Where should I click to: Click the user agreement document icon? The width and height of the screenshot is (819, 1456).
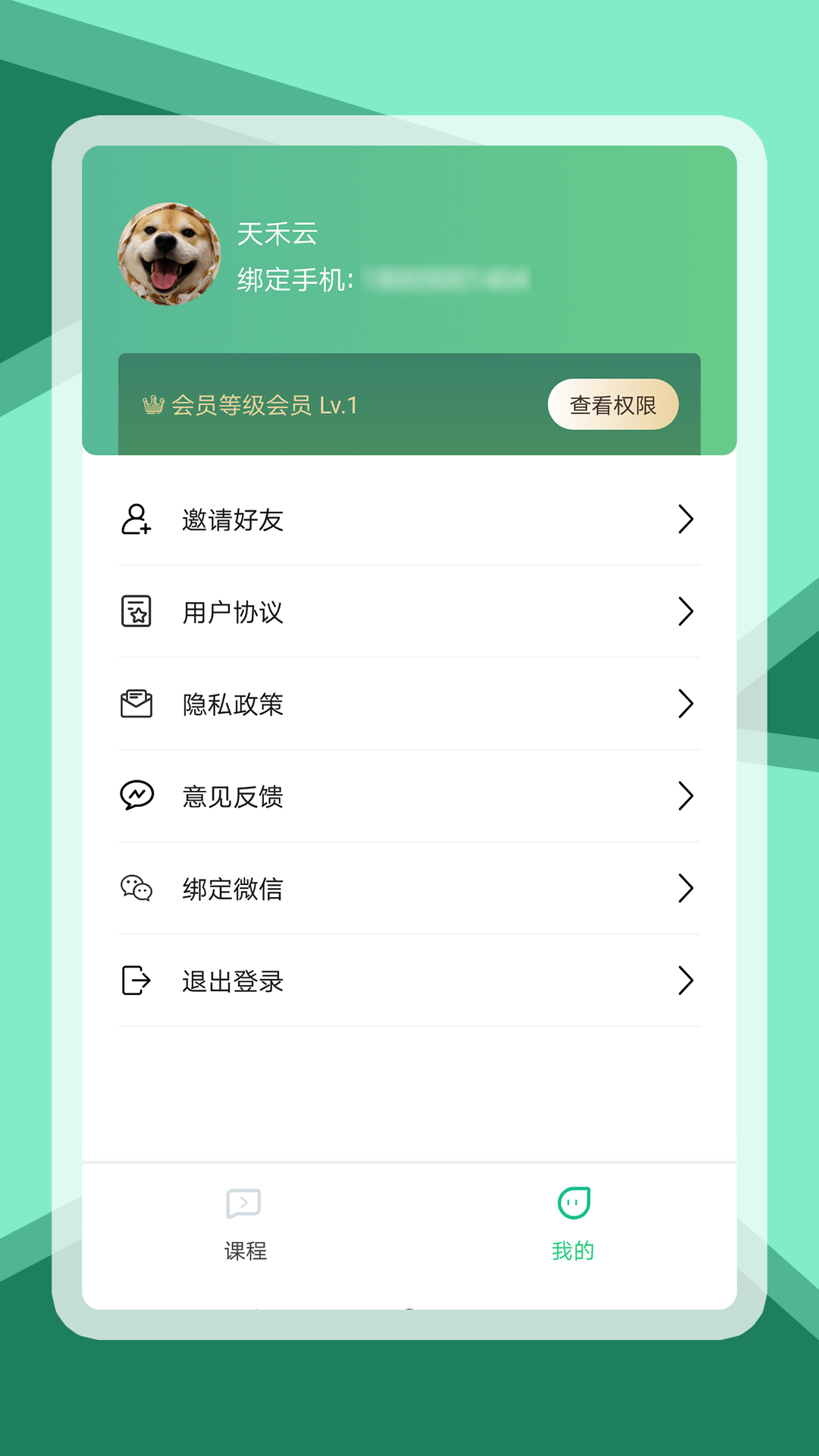(135, 611)
